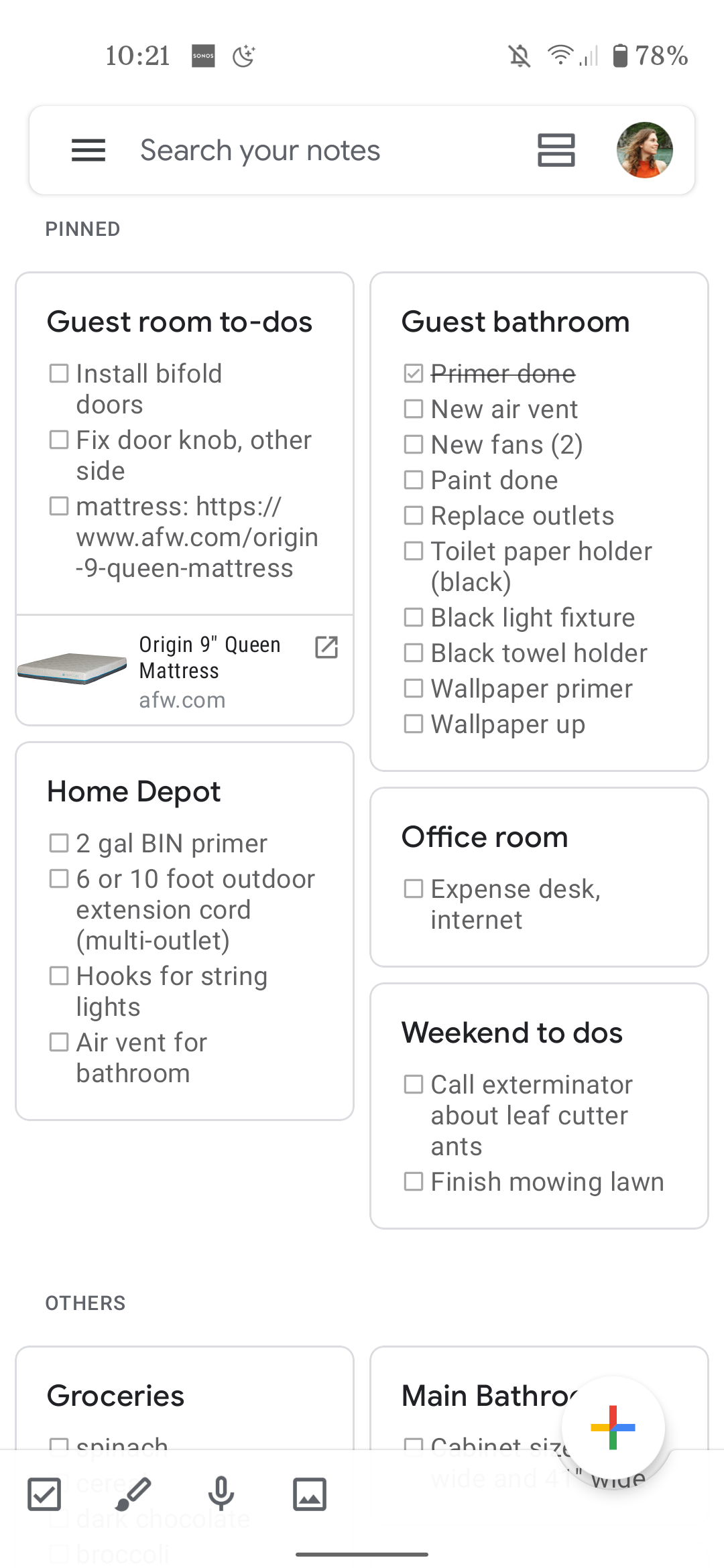Open the Groceries note
The image size is (724, 1568).
pyautogui.click(x=184, y=1397)
